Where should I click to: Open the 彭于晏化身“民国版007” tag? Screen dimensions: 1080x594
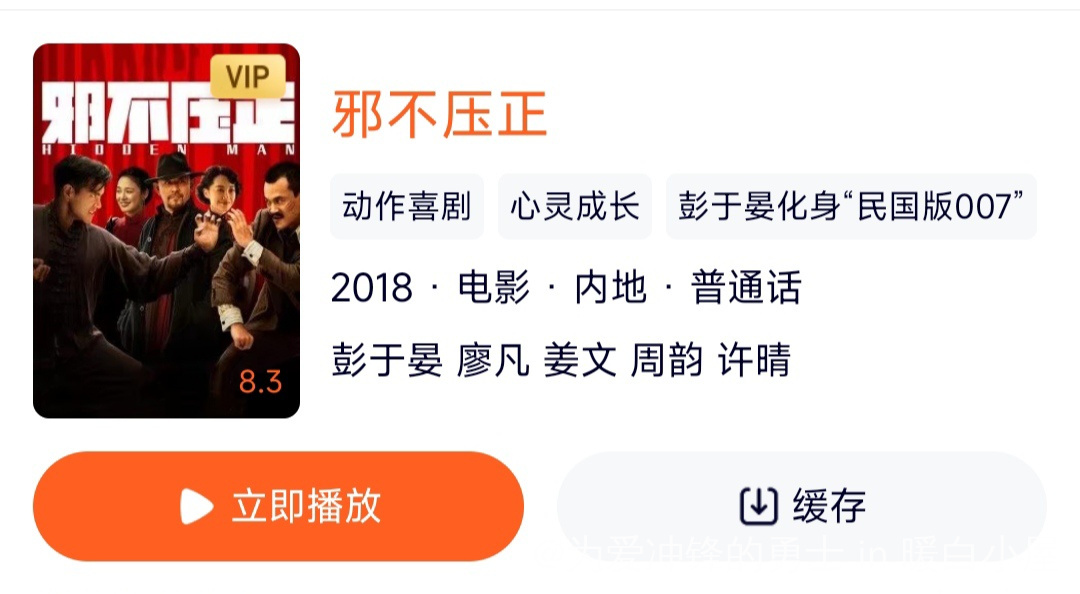coord(850,207)
